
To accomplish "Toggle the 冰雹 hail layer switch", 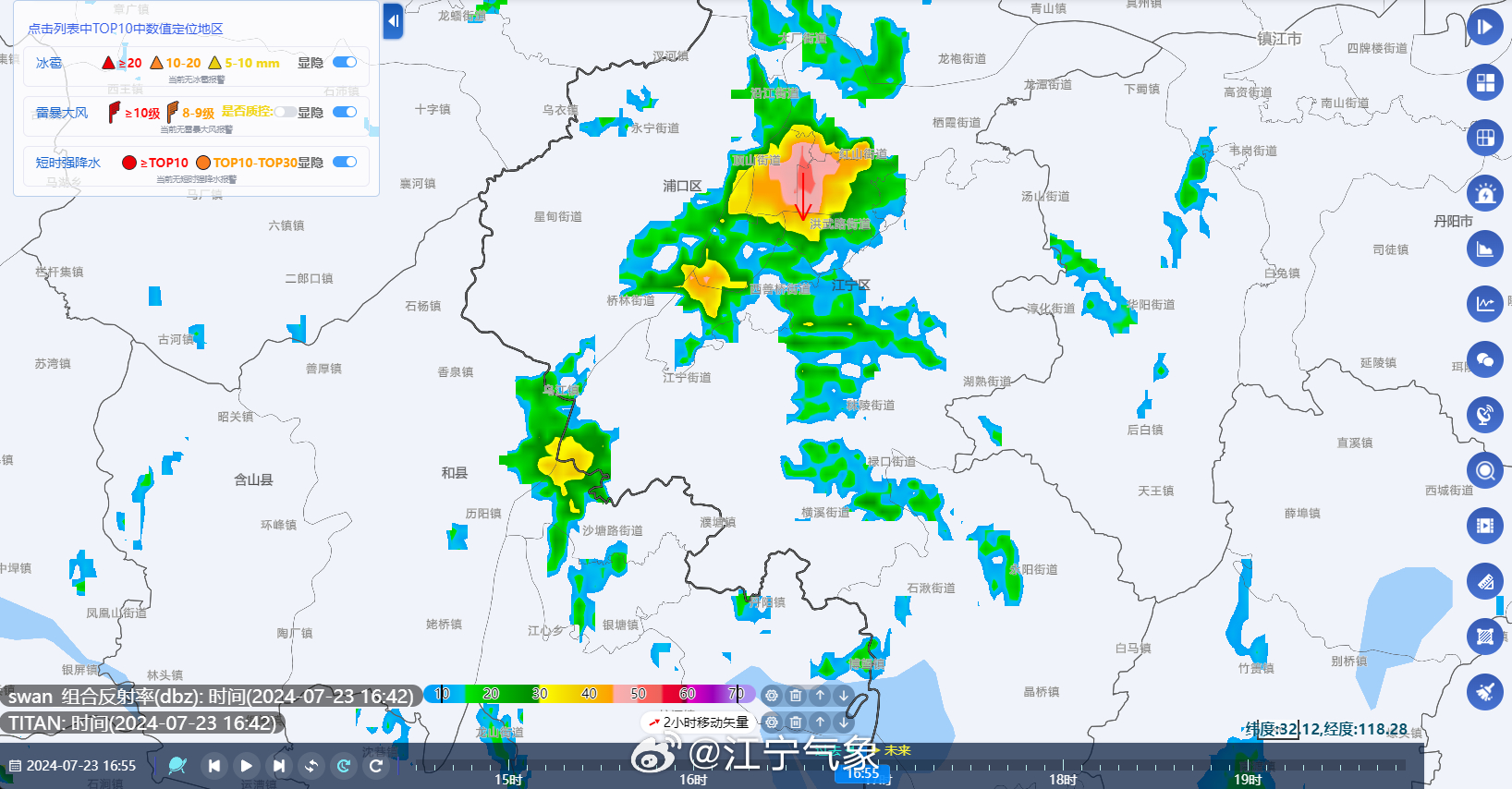I will [x=345, y=62].
